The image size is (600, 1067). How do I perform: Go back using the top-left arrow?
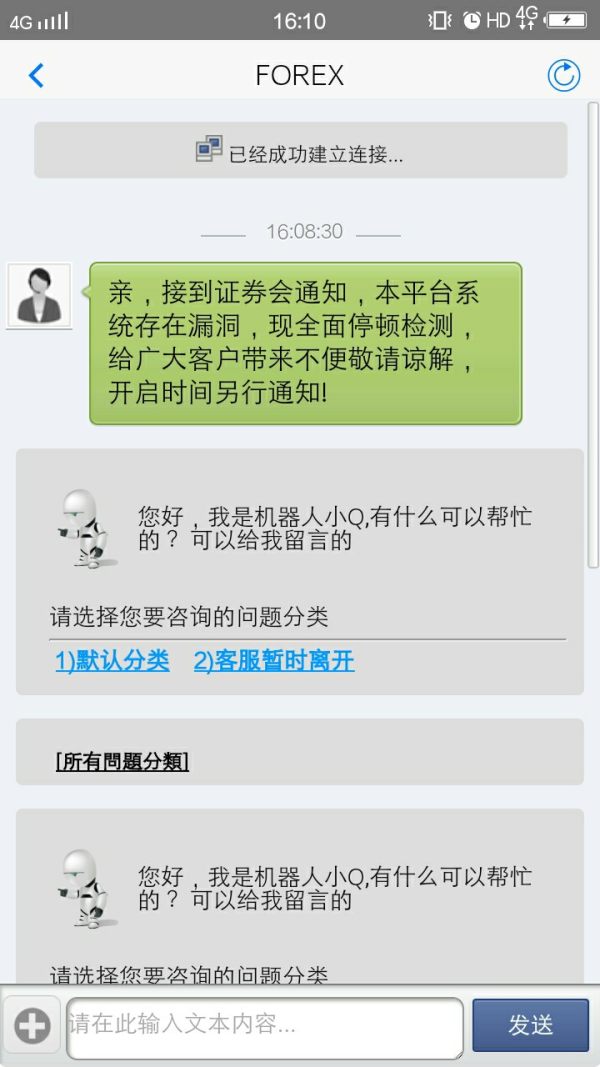click(37, 76)
